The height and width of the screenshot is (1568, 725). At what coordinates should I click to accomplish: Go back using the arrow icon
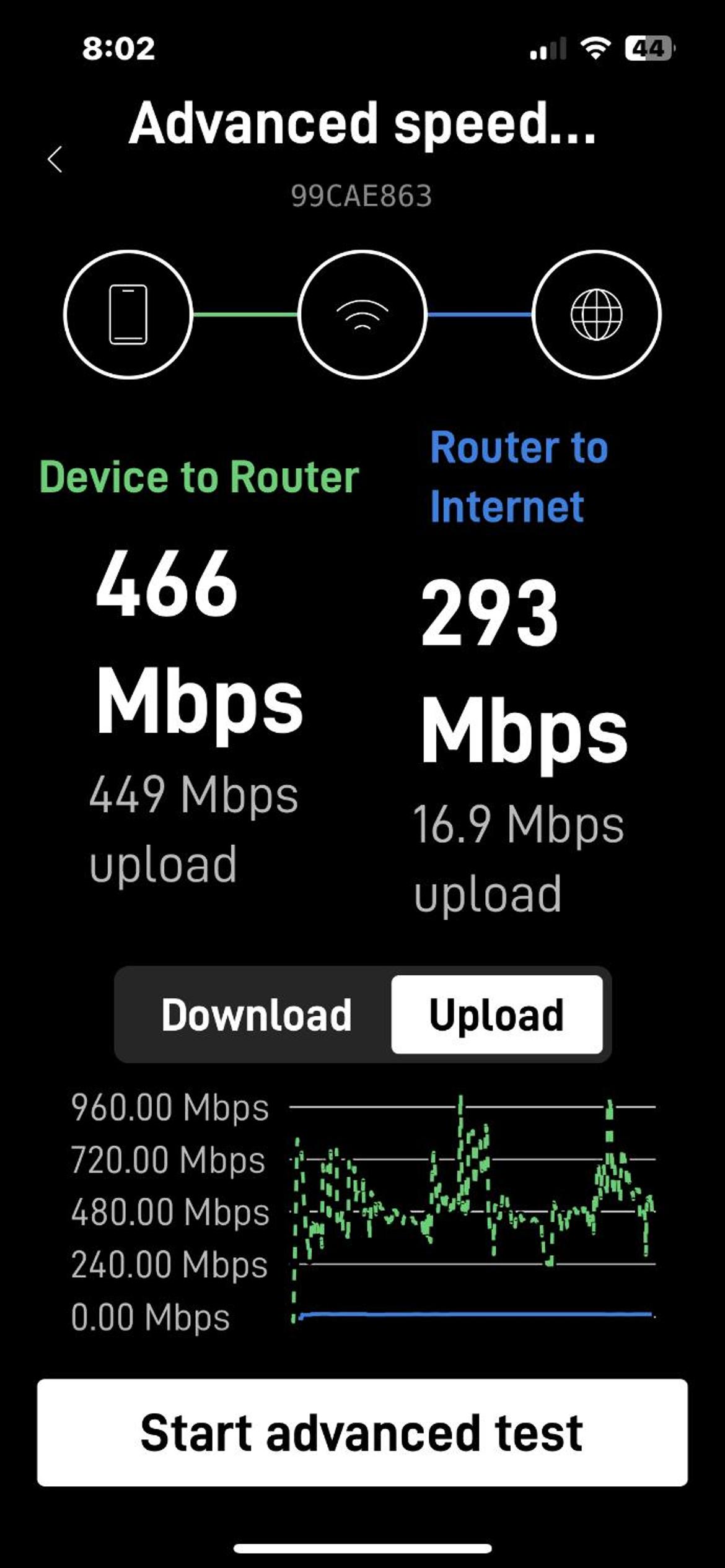(55, 159)
